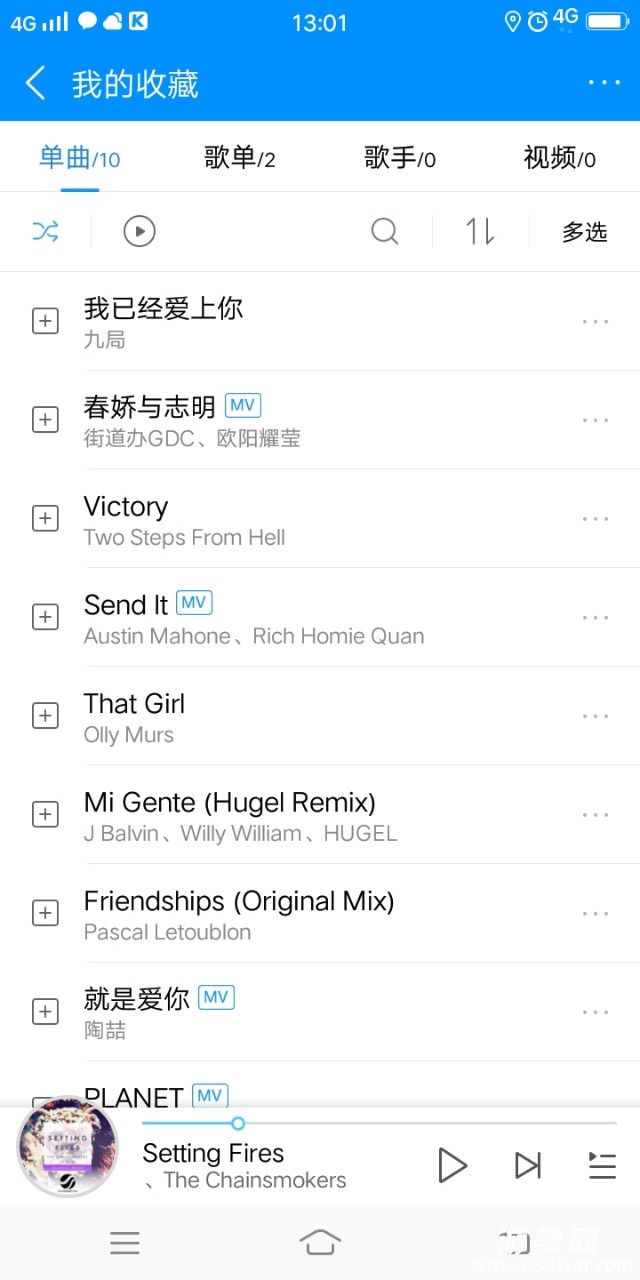Resume playback of Setting Fires
This screenshot has width=640, height=1280.
(x=452, y=1165)
